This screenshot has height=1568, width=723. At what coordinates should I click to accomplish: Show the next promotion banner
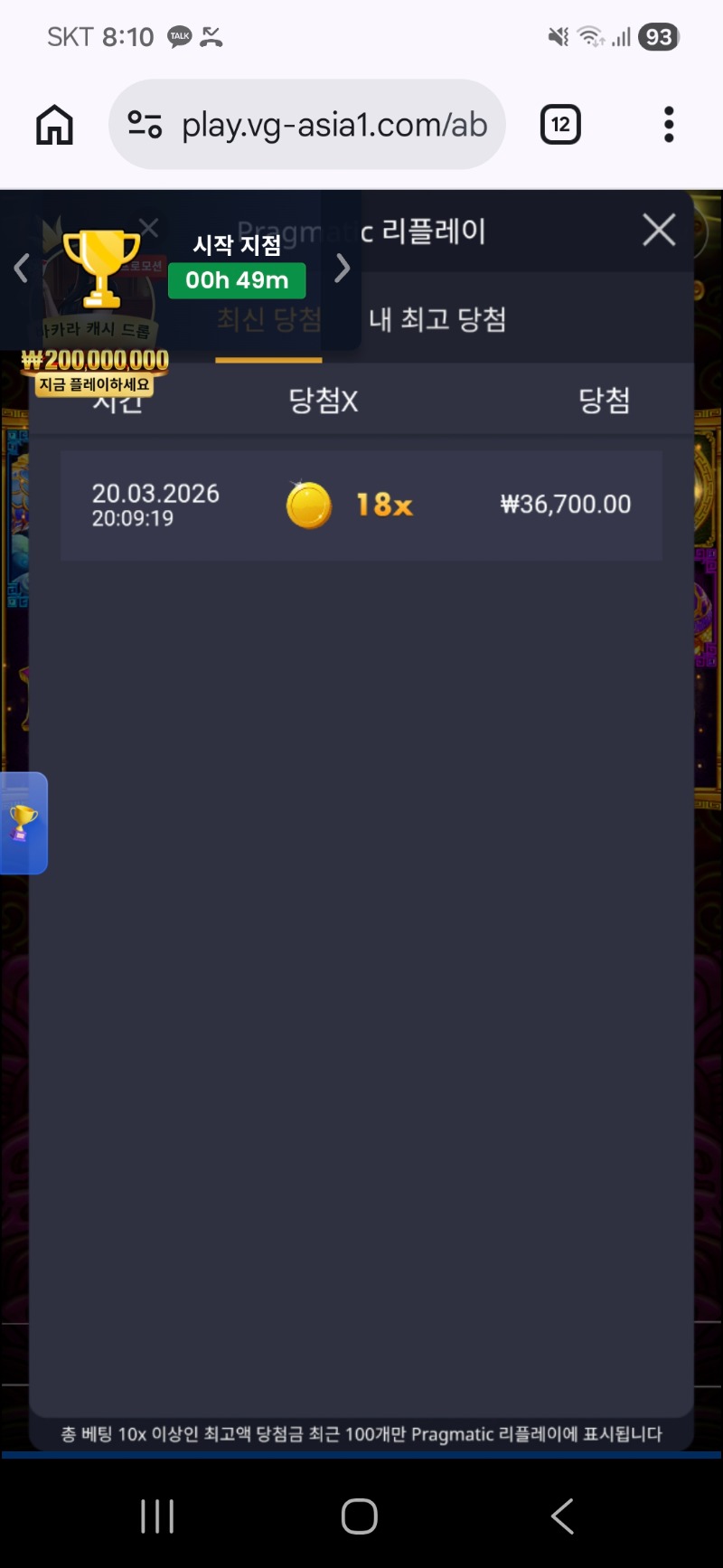click(x=343, y=268)
